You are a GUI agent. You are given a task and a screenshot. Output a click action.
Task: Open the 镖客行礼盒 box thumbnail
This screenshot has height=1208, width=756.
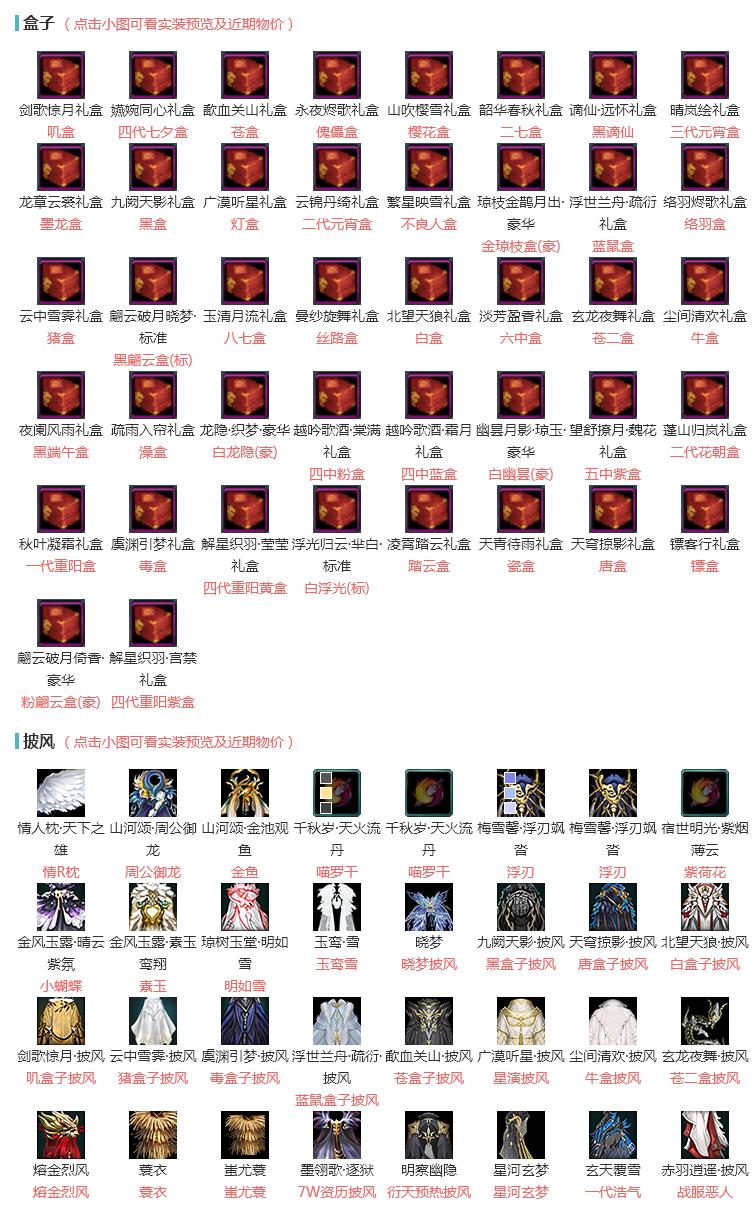pos(705,509)
